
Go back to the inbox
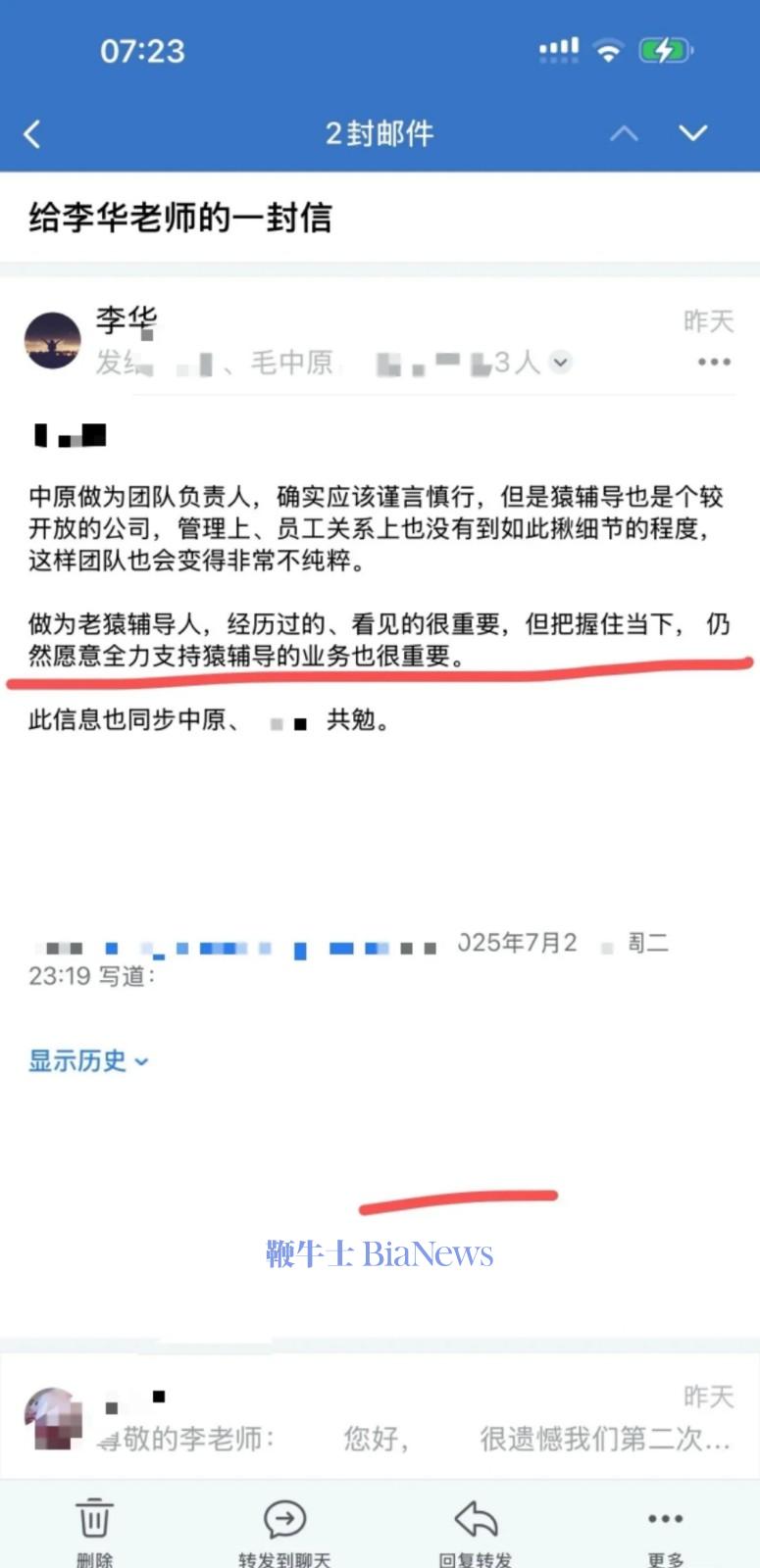32,133
